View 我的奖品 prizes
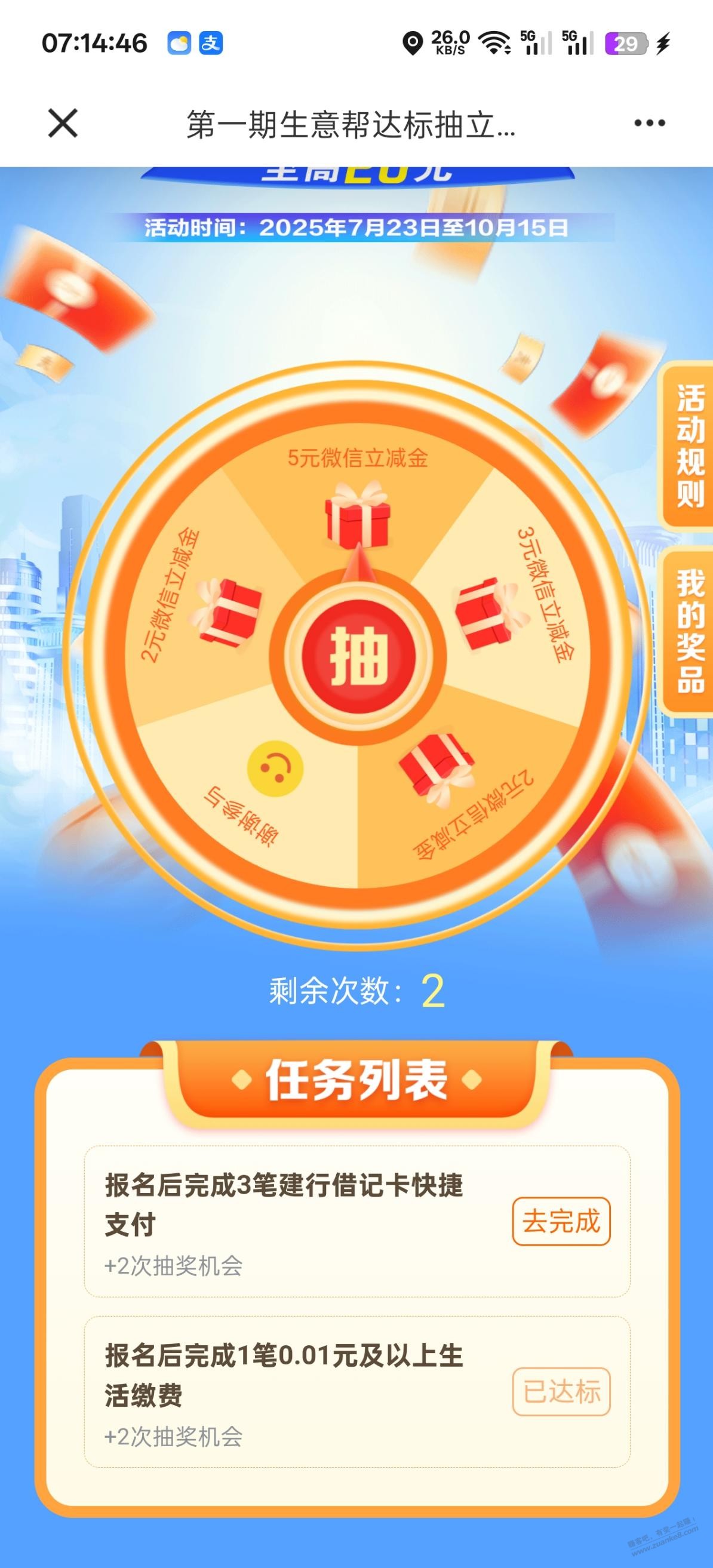This screenshot has height=1568, width=713. coord(689,631)
